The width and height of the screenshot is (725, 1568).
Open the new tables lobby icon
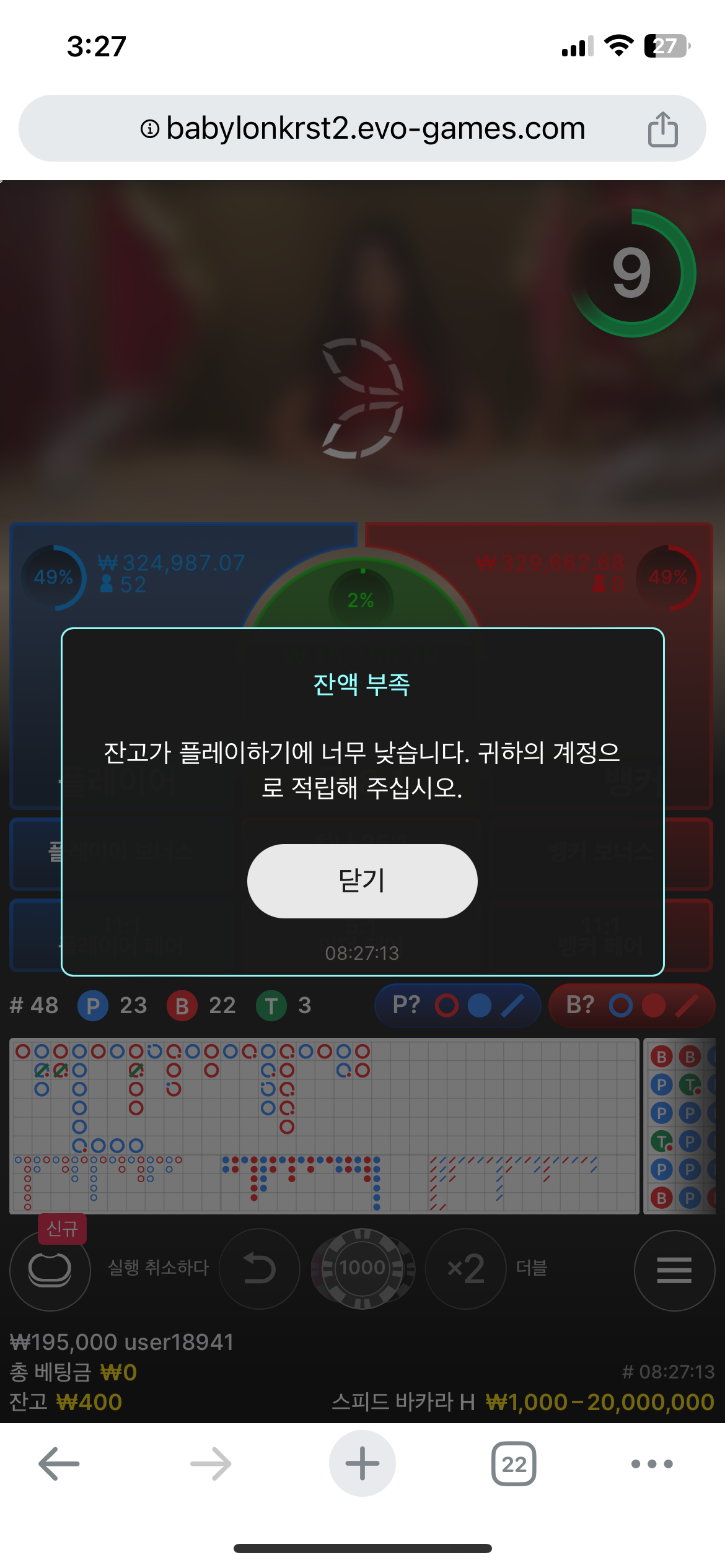(50, 1268)
